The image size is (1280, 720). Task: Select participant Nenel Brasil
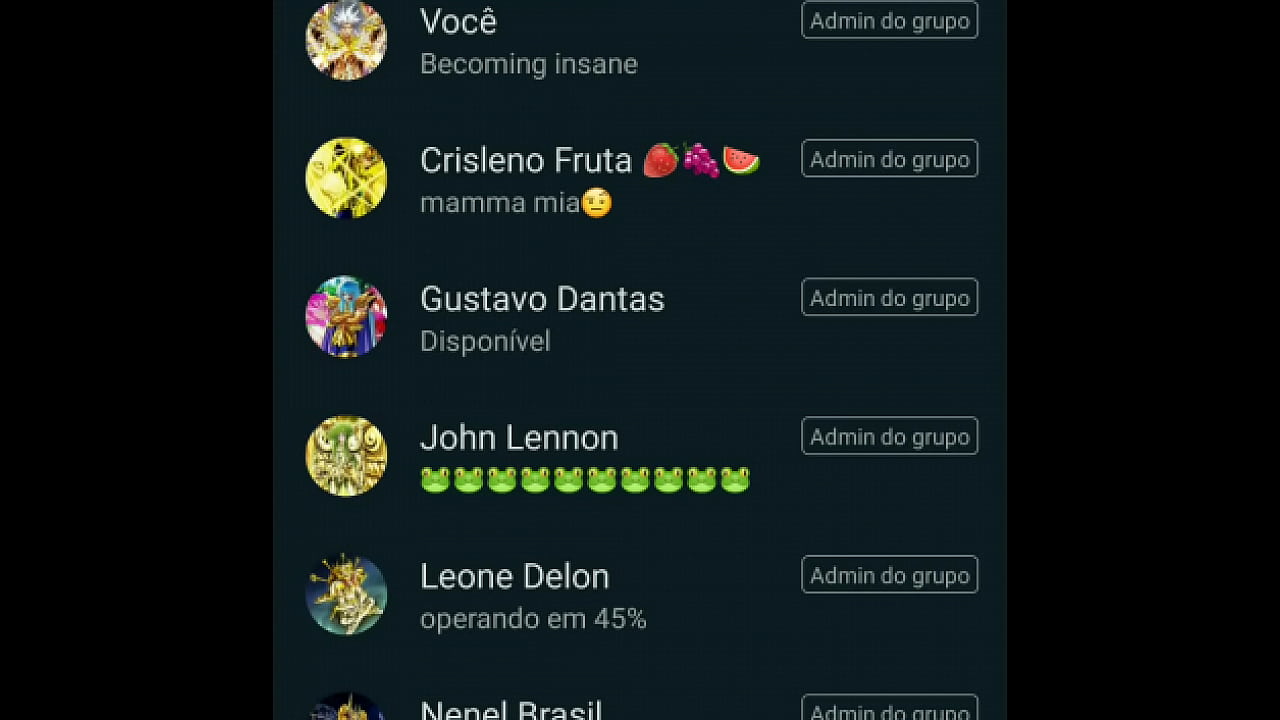511,709
